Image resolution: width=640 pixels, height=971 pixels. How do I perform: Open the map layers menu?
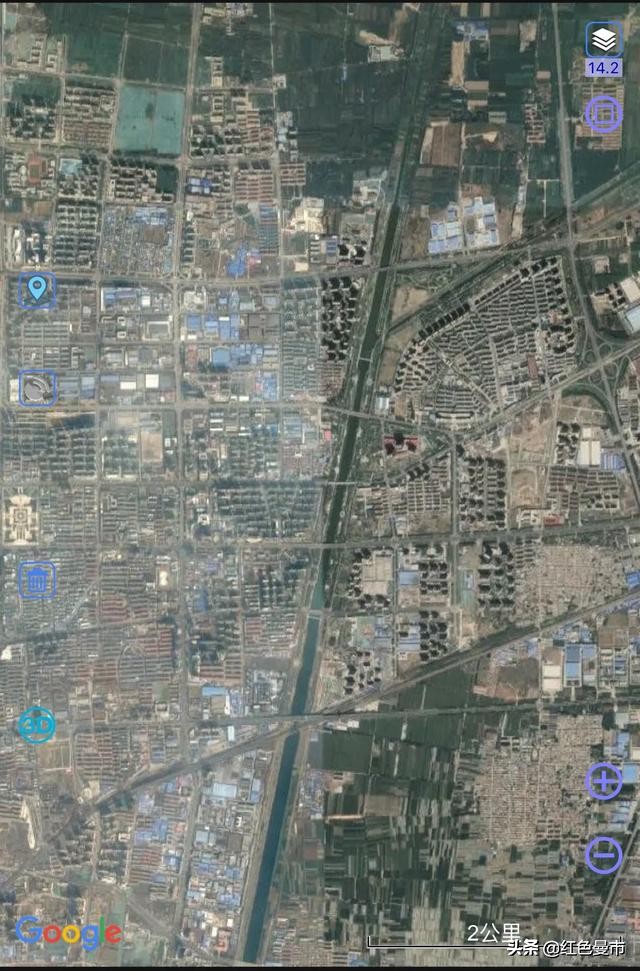pos(603,41)
